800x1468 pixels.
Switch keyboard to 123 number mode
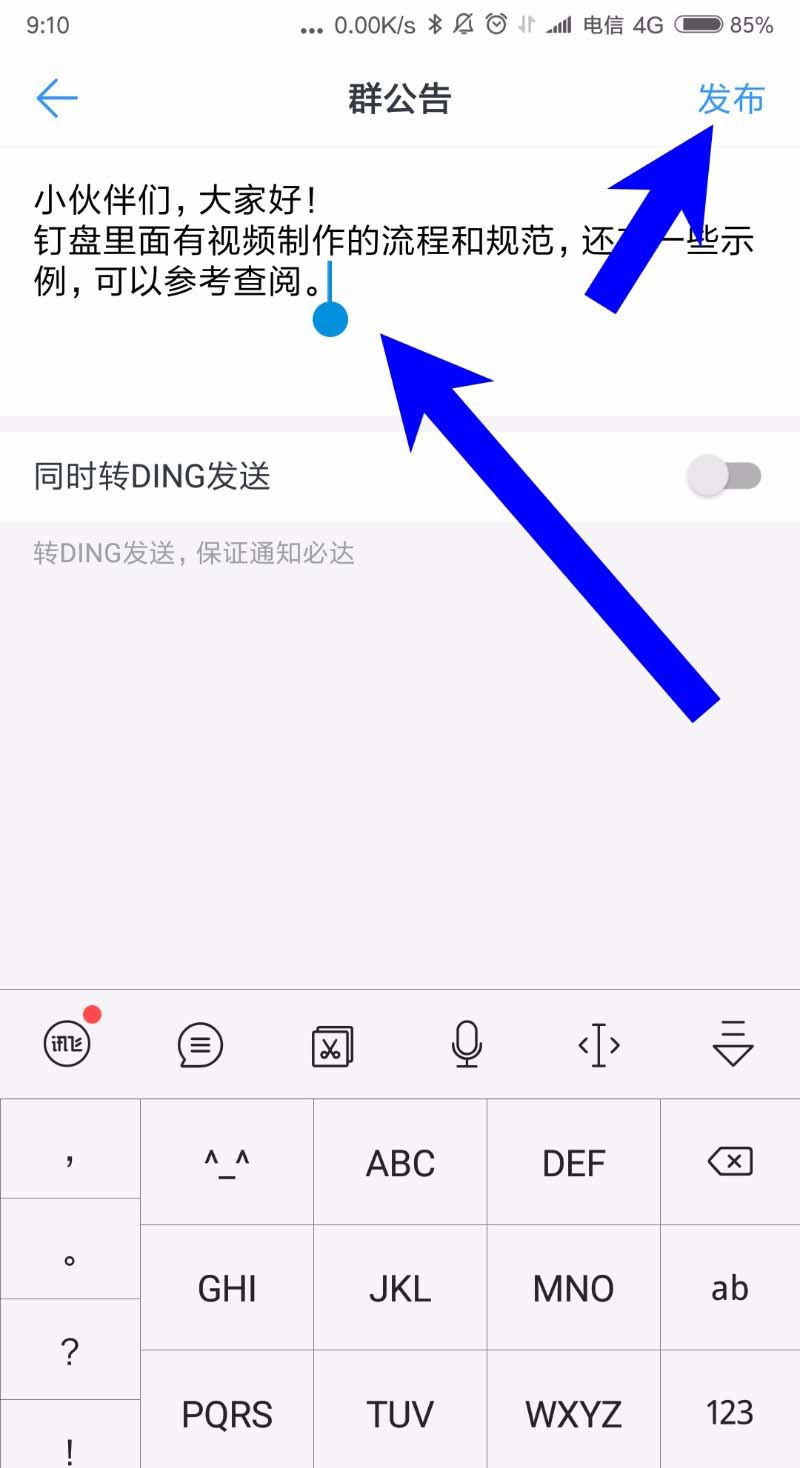pos(729,1412)
